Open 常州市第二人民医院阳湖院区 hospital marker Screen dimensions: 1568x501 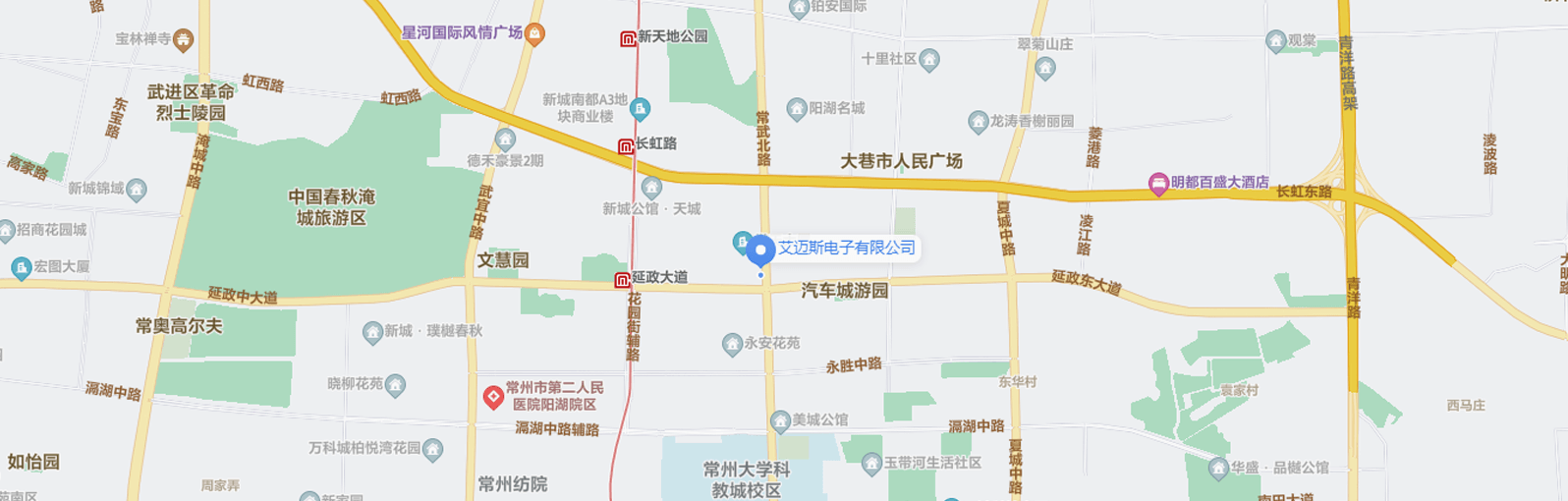click(493, 397)
